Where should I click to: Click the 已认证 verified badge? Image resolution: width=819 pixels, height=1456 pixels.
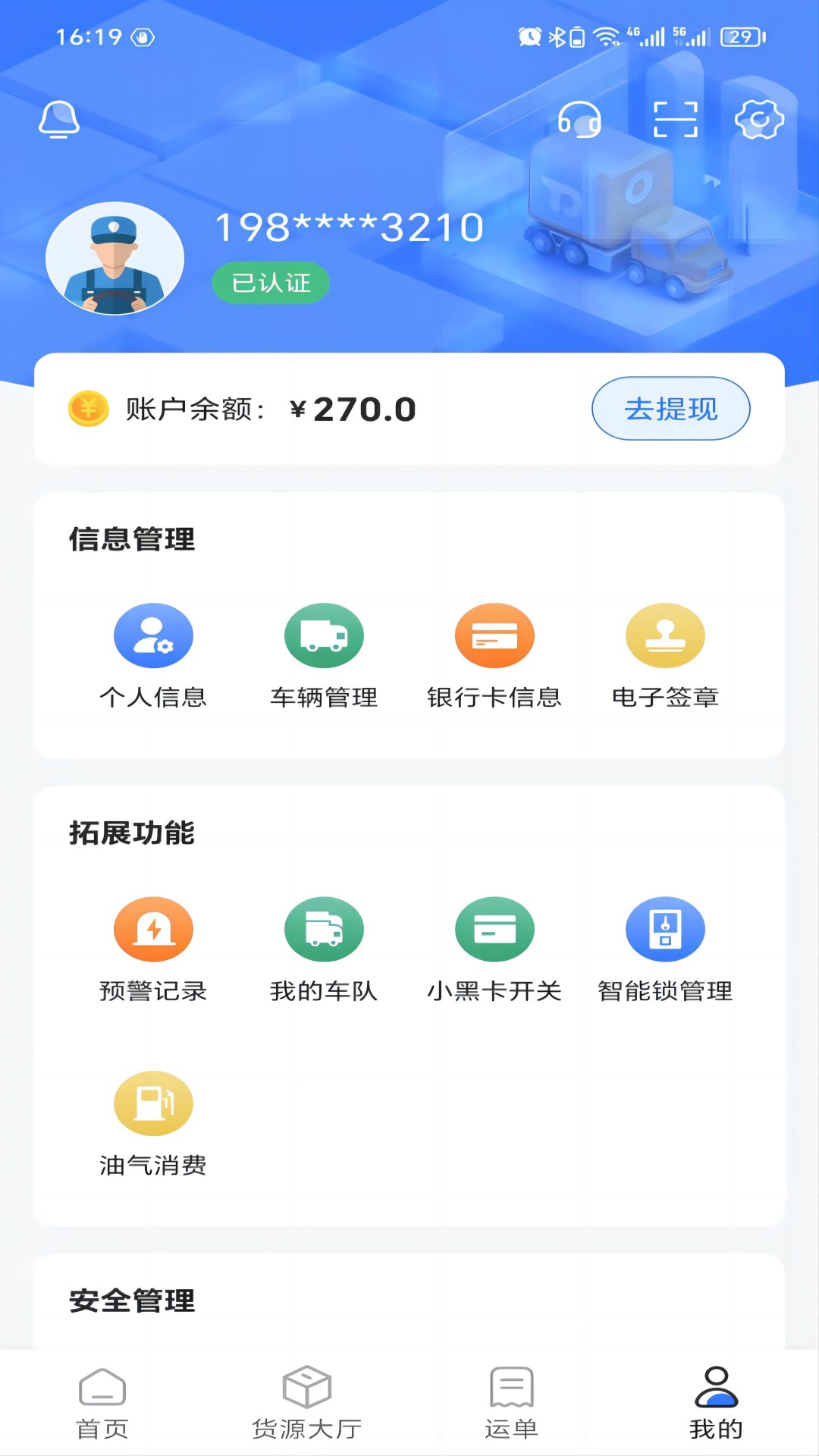pos(271,281)
